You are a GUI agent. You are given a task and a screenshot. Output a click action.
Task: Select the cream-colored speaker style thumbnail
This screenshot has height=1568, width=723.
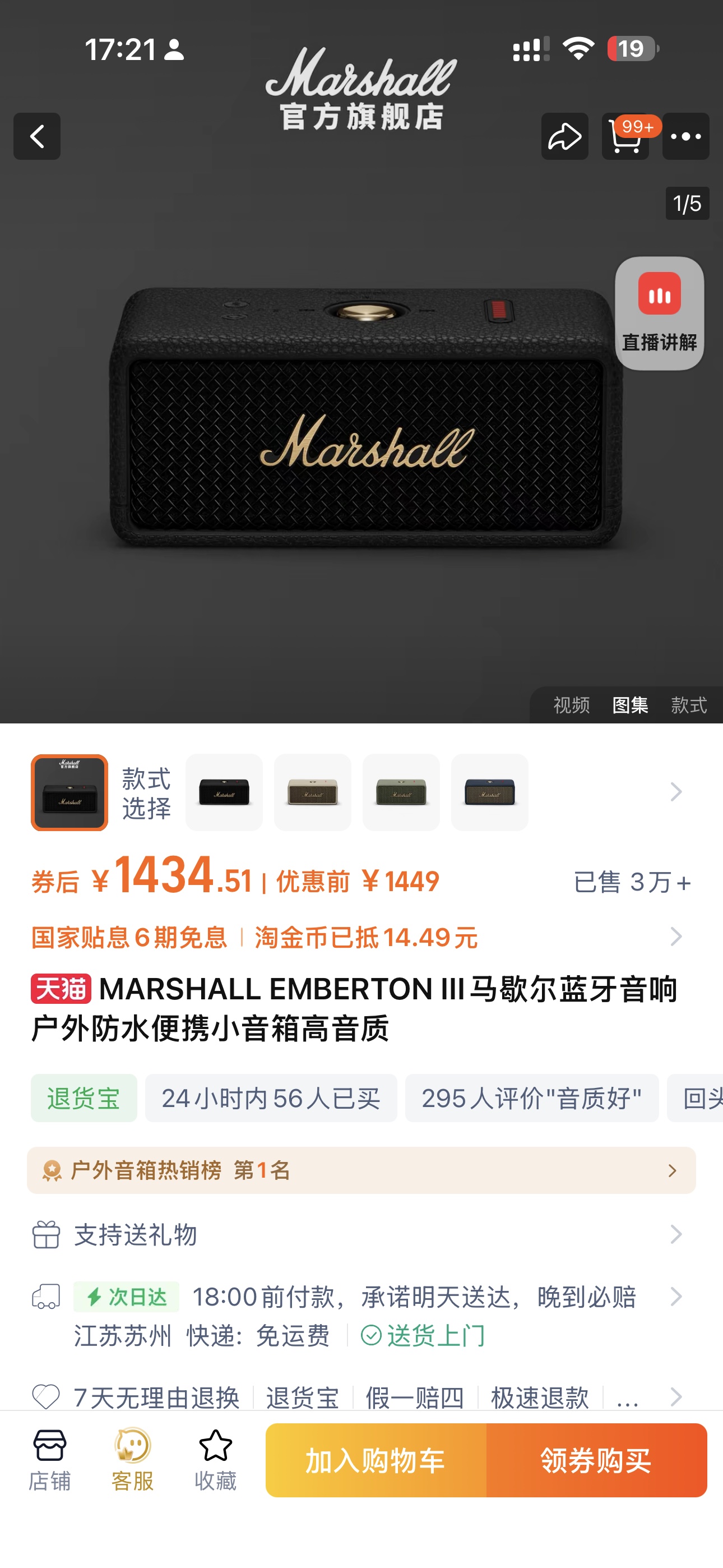point(312,792)
